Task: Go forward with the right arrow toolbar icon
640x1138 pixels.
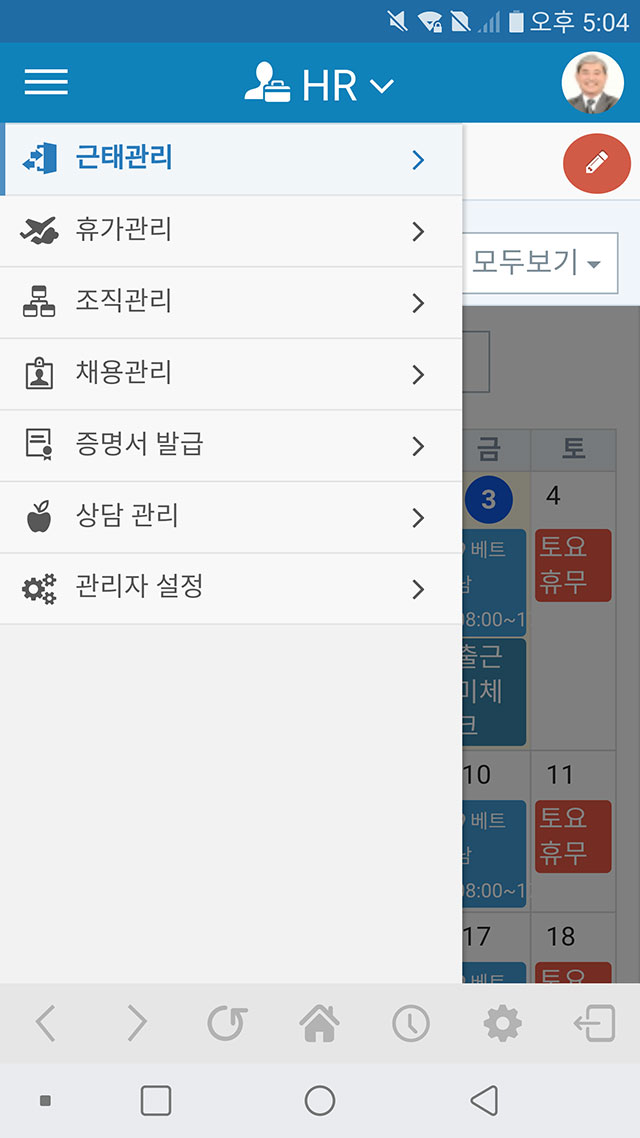Action: tap(137, 1024)
